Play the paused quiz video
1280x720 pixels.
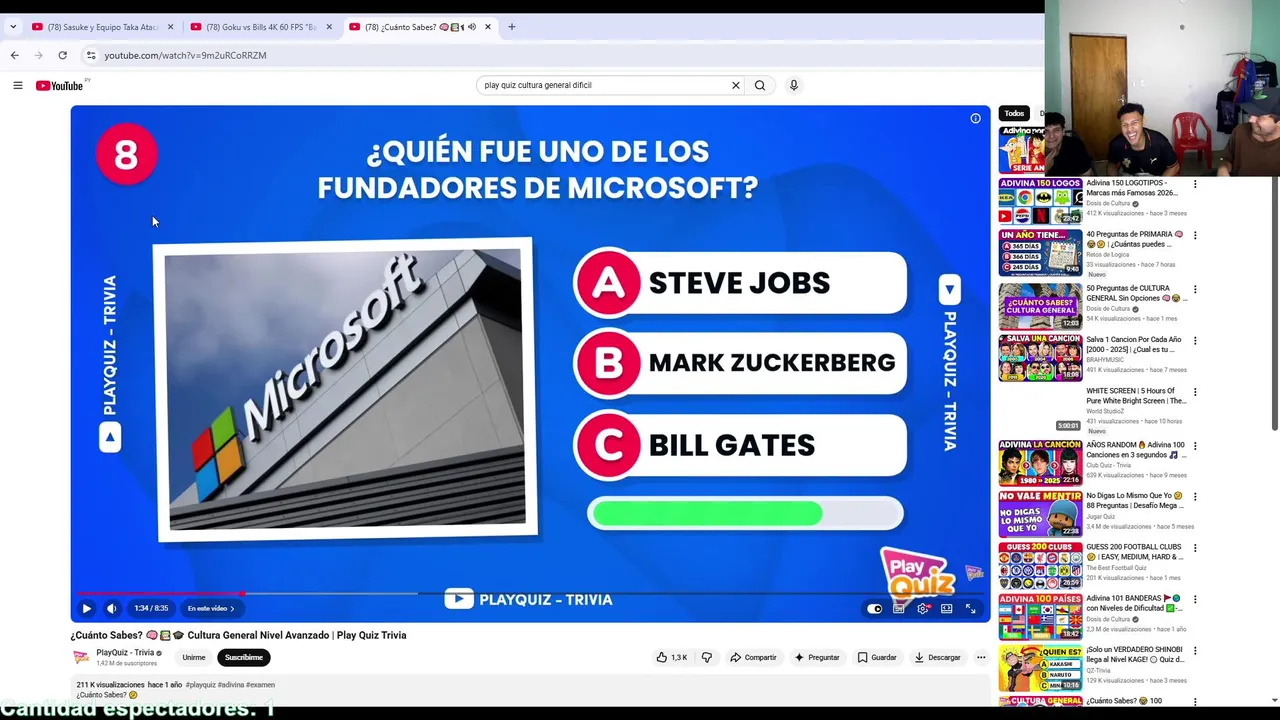coord(86,608)
